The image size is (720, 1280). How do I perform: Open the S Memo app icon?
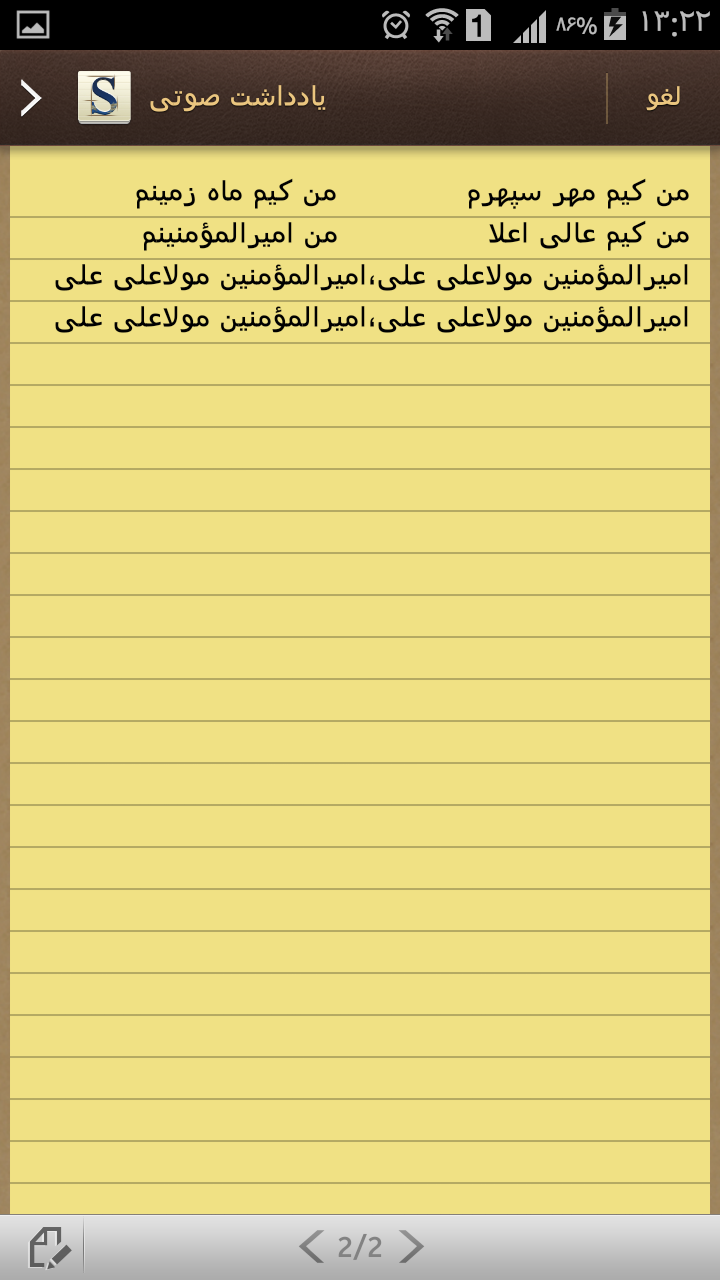pyautogui.click(x=104, y=98)
